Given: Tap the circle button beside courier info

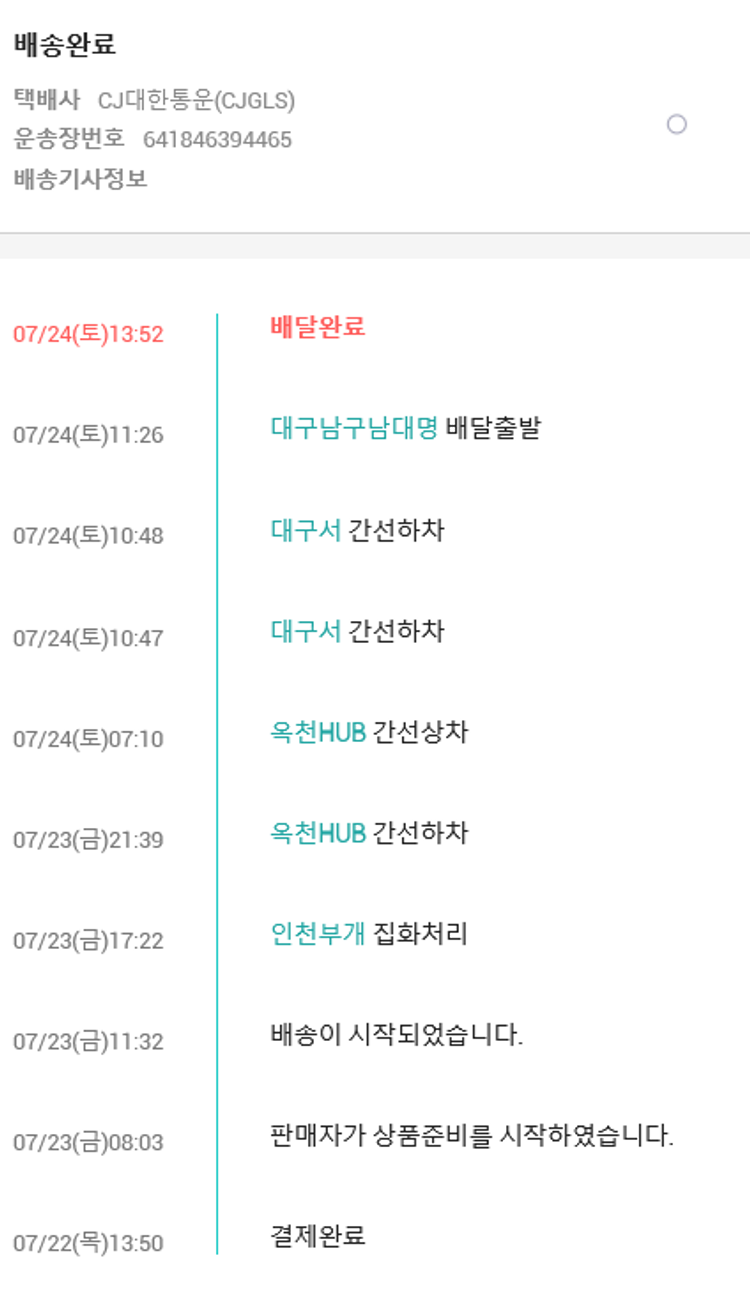Looking at the screenshot, I should click(x=677, y=124).
